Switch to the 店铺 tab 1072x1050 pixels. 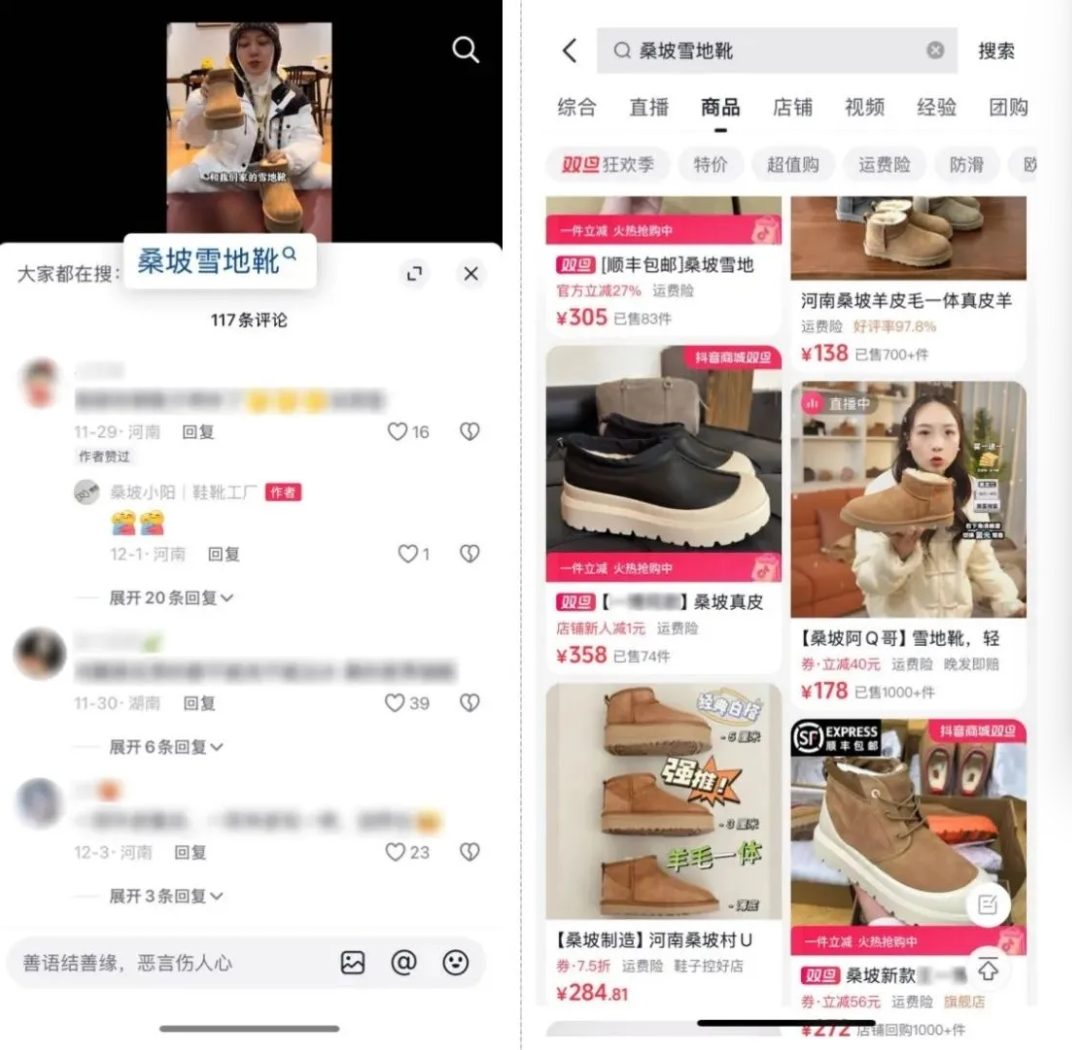792,108
